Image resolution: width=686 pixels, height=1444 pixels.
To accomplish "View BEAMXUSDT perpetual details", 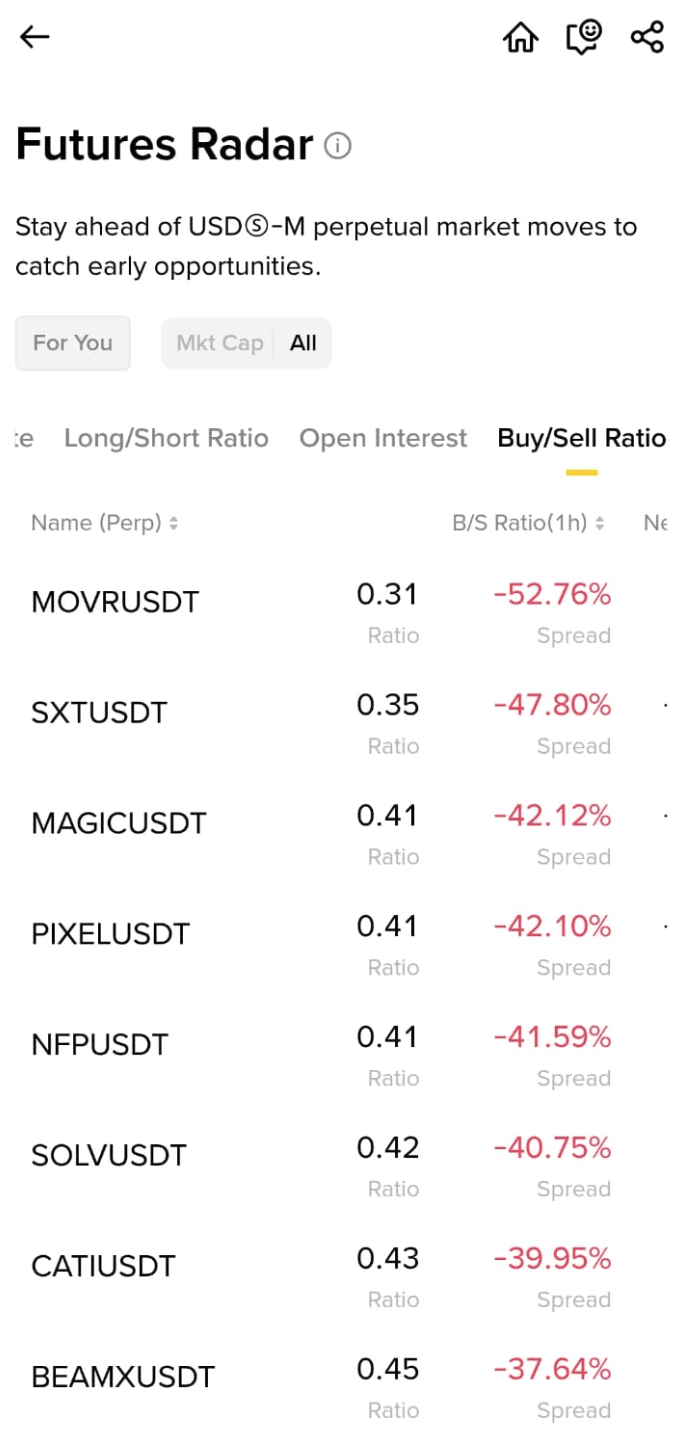I will click(123, 1377).
